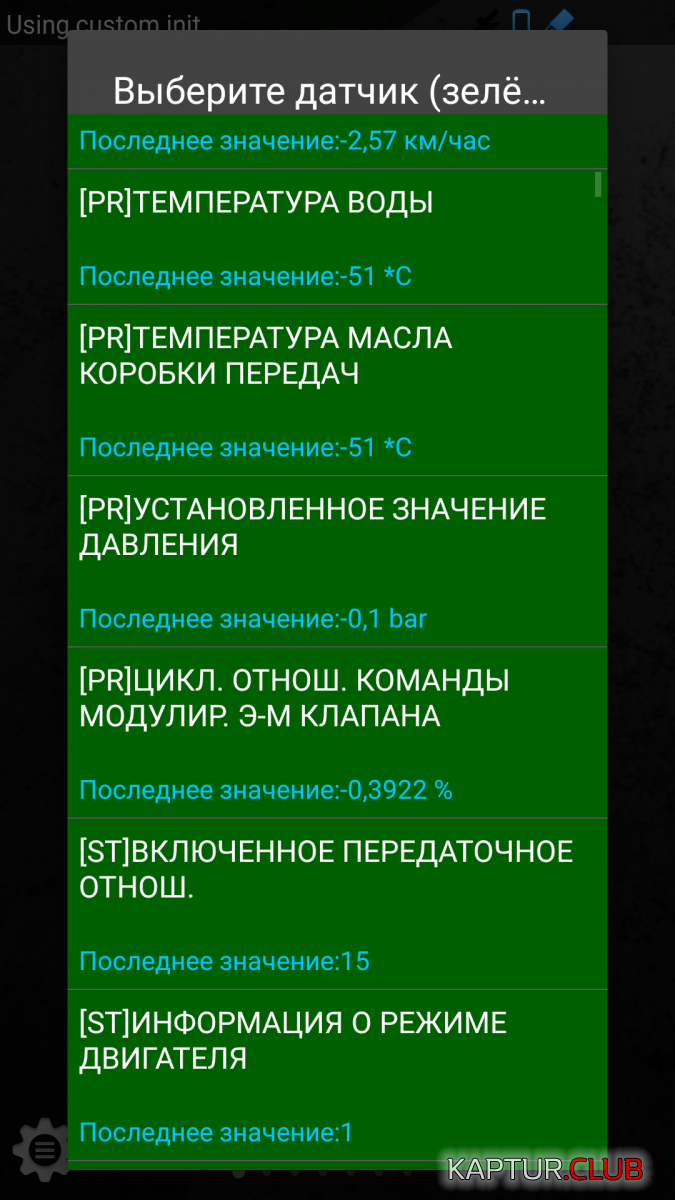The height and width of the screenshot is (1200, 675).
Task: Select the ТЕМПЕРАТУРА ВОДЫ sensor
Action: (336, 237)
